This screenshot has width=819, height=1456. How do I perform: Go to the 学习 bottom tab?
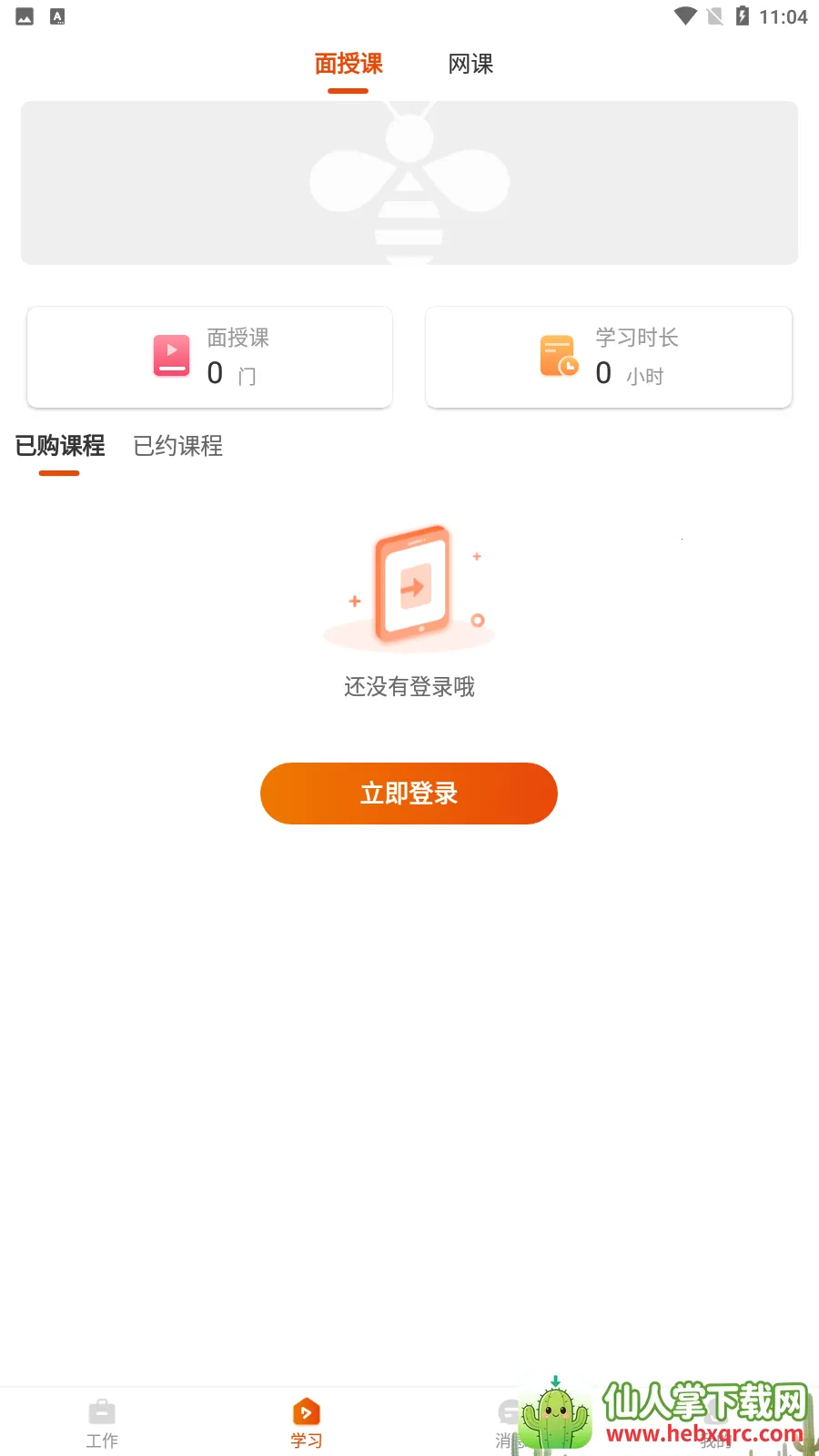tap(307, 1422)
